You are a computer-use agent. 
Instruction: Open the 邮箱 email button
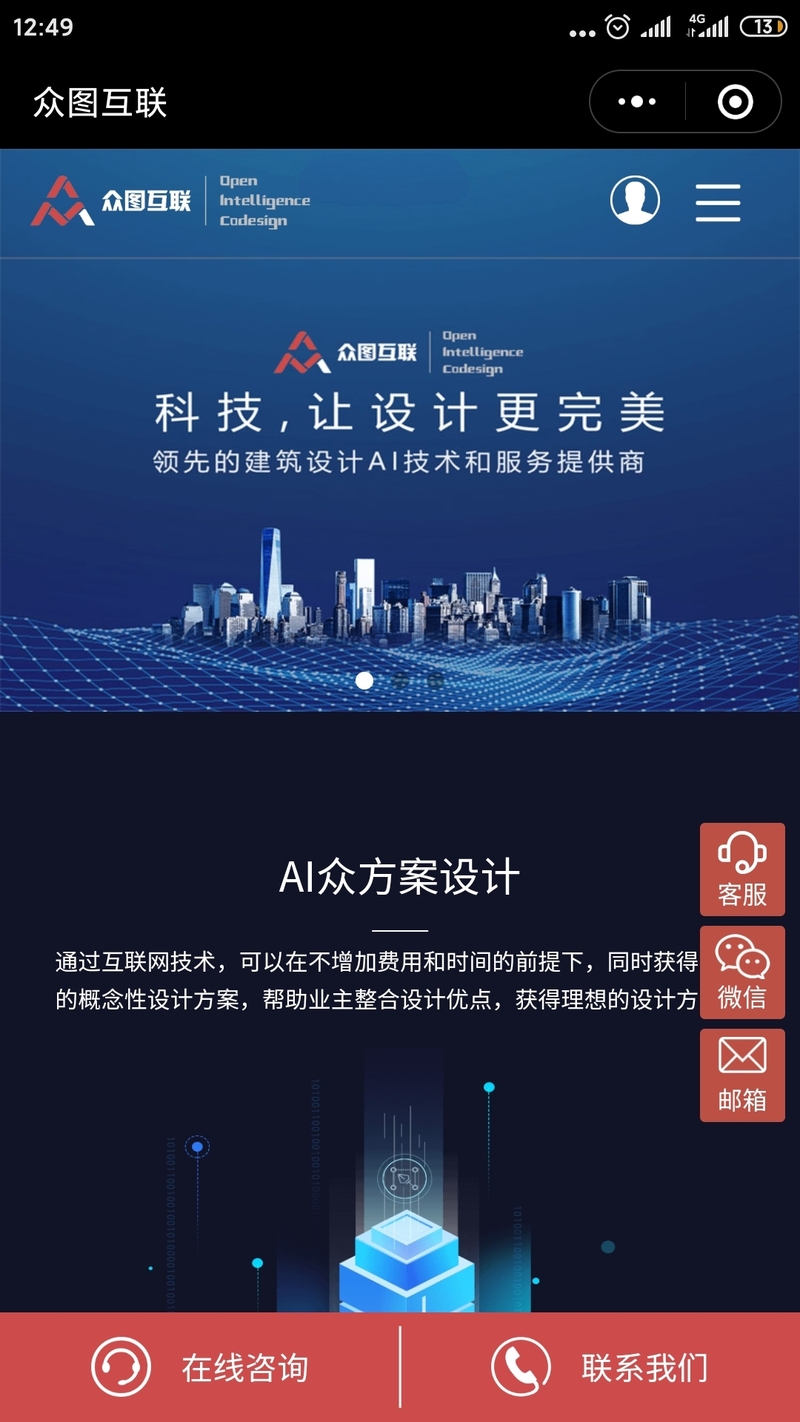coord(742,1075)
